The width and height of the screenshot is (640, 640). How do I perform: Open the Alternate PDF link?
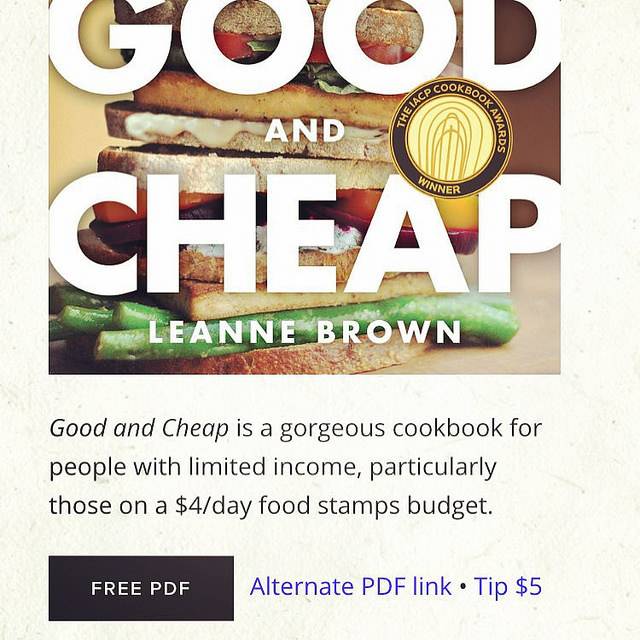pos(350,587)
